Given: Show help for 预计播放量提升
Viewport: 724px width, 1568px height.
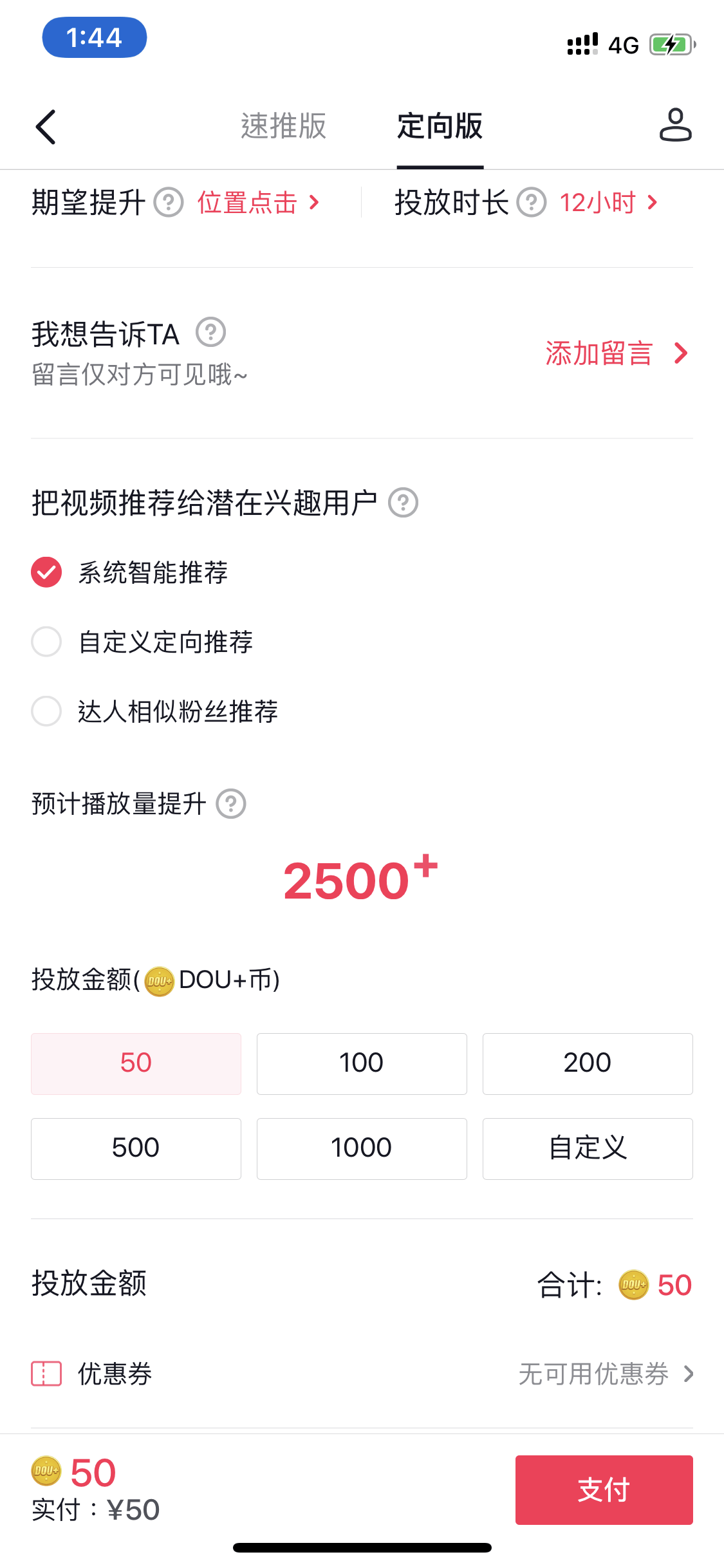Looking at the screenshot, I should click(231, 804).
